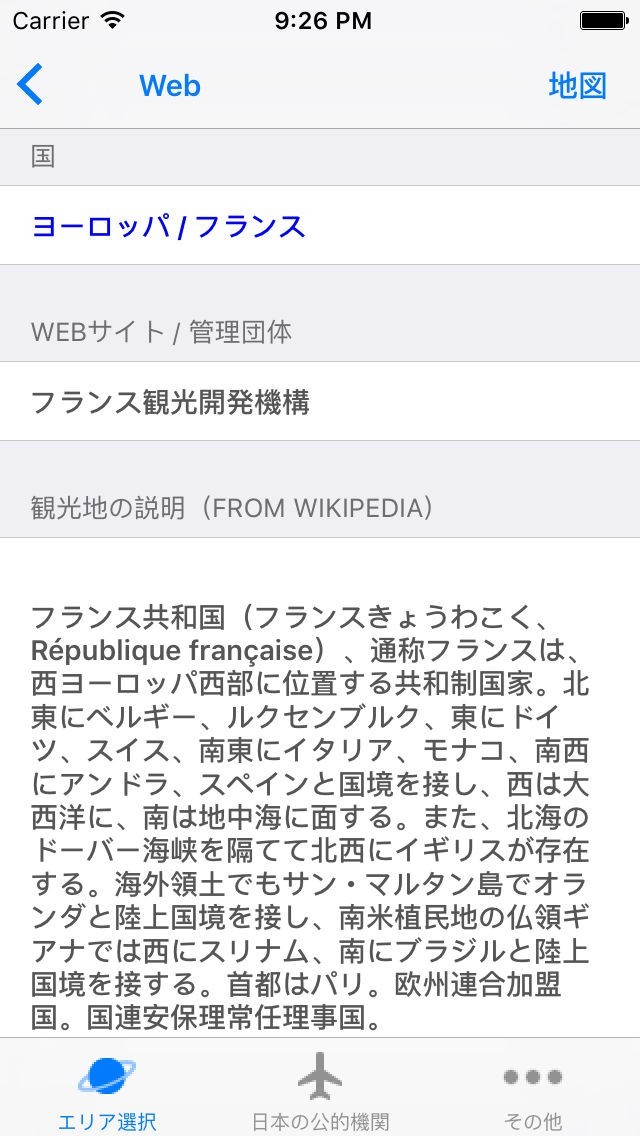Open the 地図 map view

[x=577, y=85]
